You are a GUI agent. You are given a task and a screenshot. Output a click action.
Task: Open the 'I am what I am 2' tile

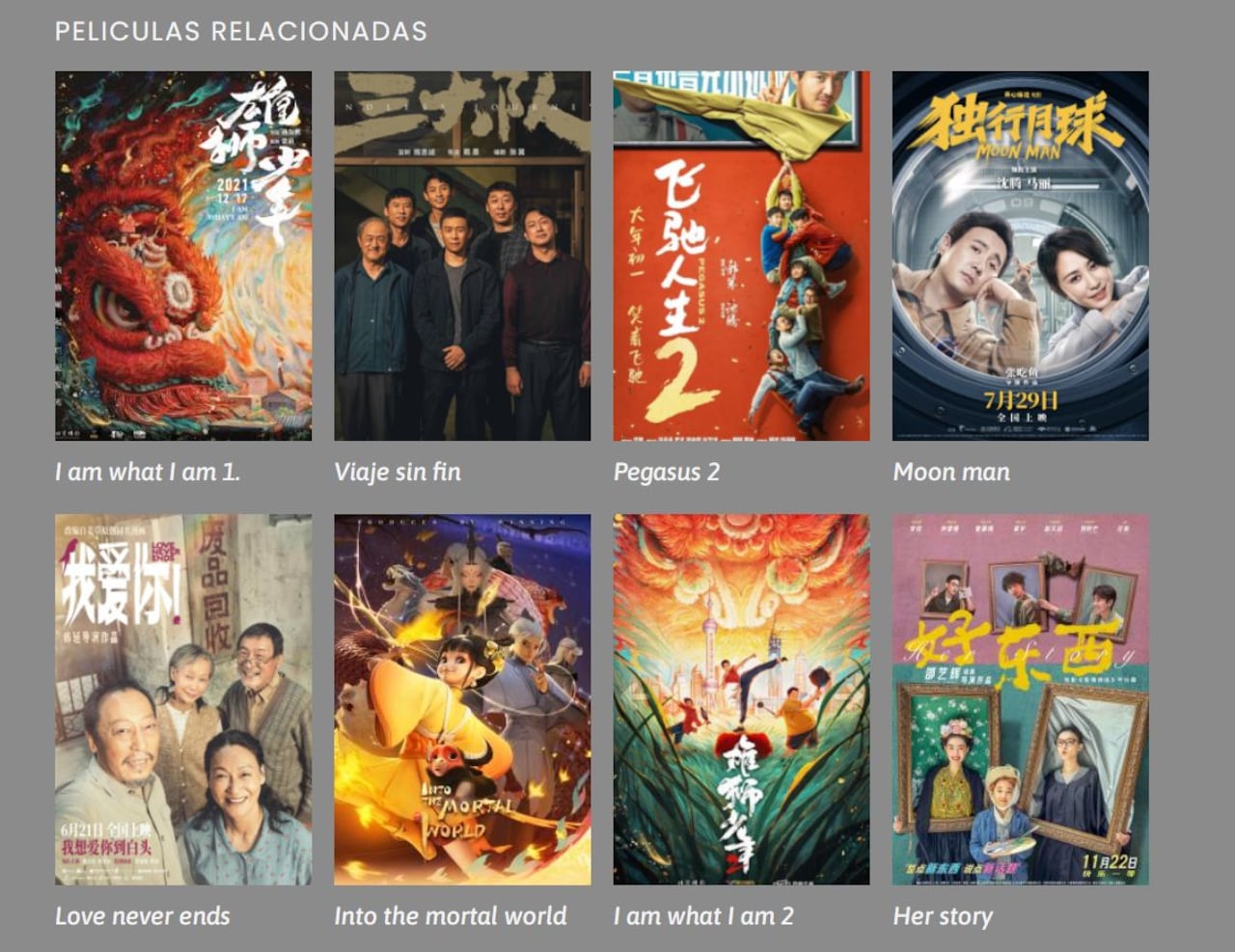pyautogui.click(x=741, y=699)
